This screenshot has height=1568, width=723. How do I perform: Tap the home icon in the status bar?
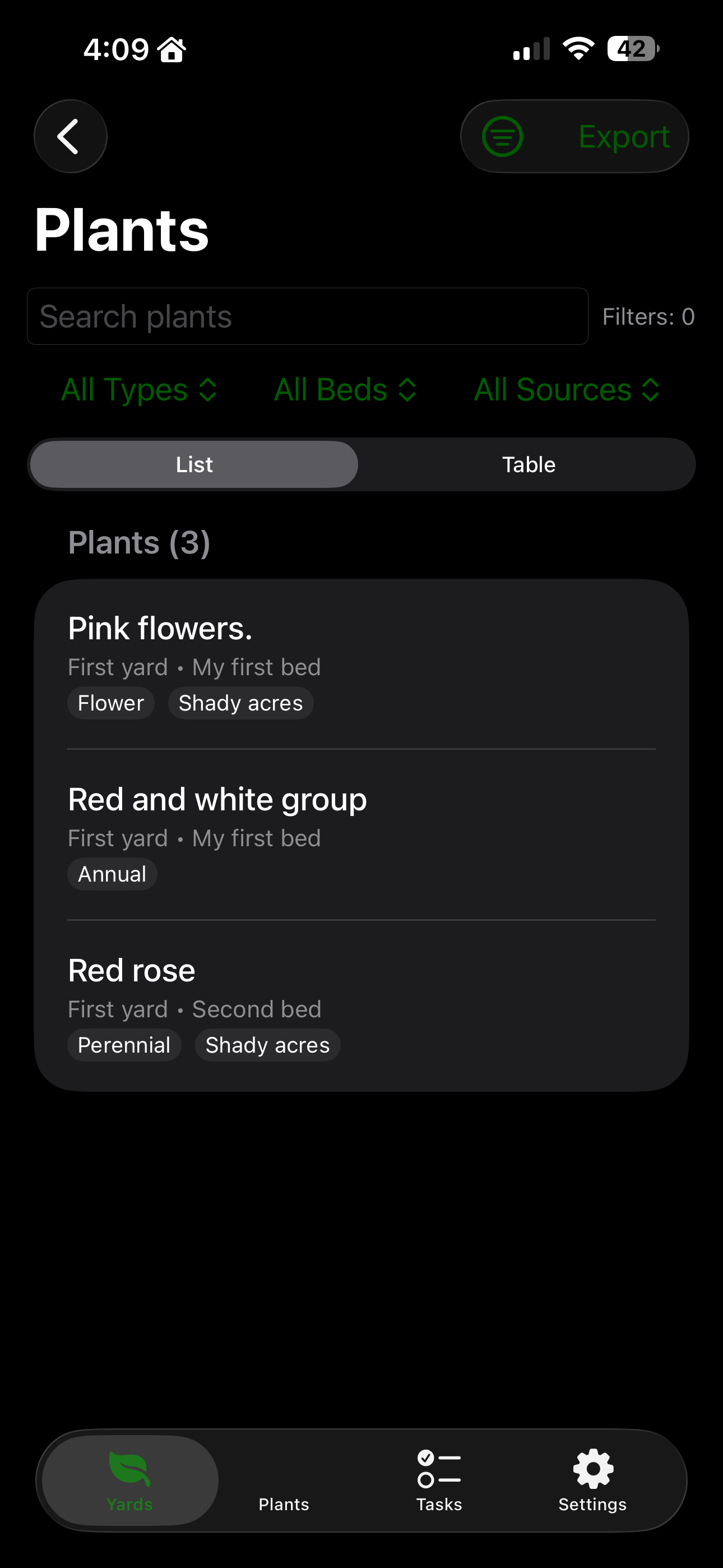pos(171,49)
